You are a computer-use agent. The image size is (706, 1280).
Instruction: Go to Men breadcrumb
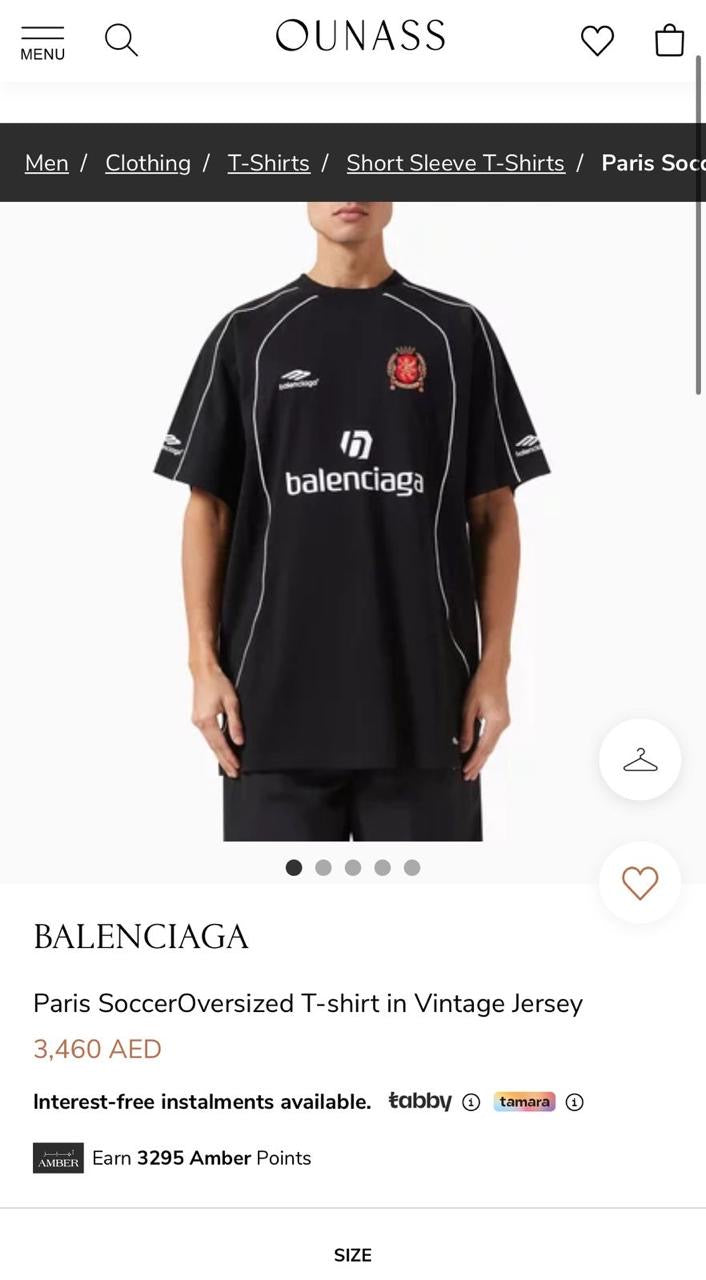(47, 163)
